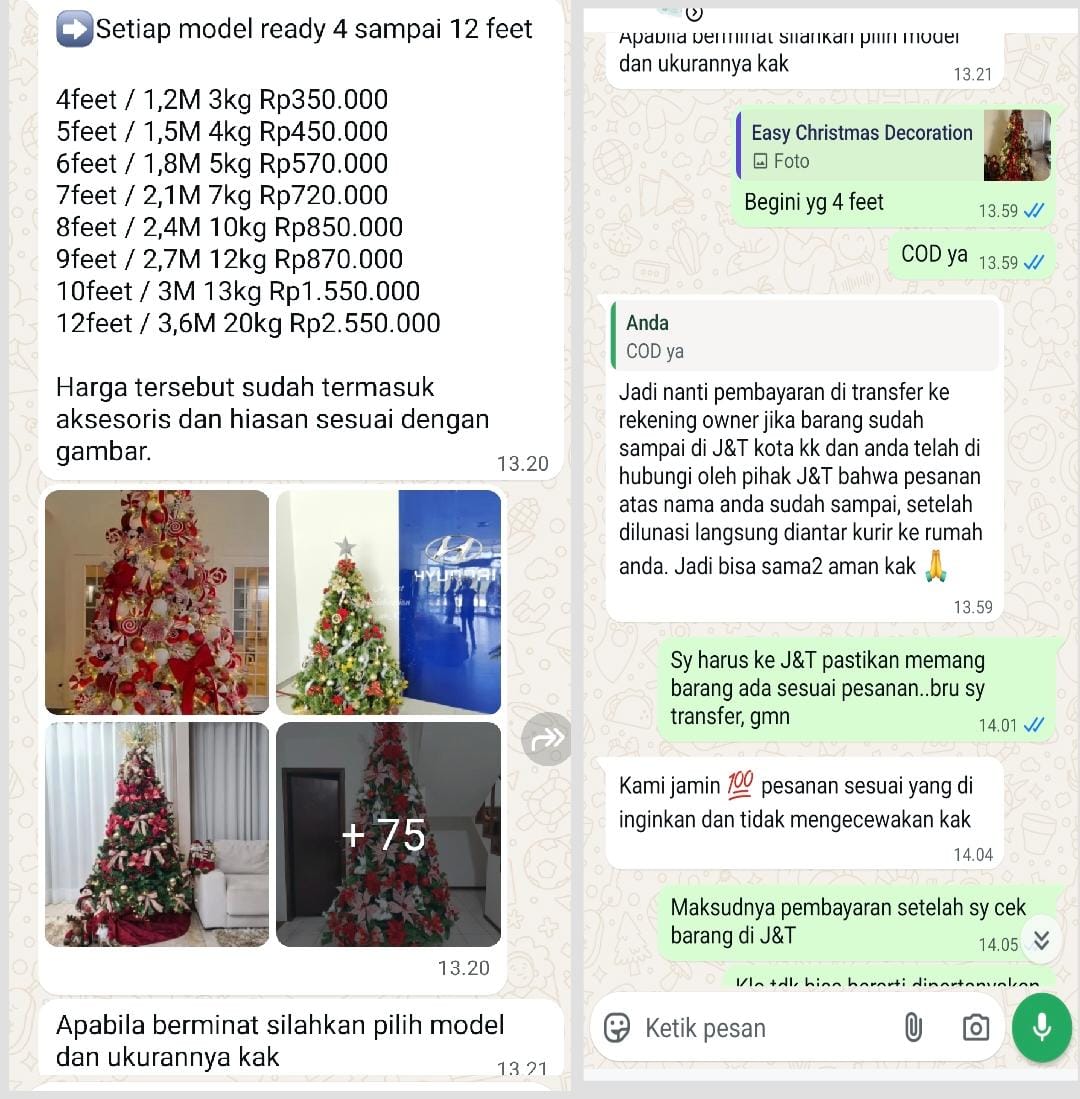Open the camera from the message bar

point(975,1028)
